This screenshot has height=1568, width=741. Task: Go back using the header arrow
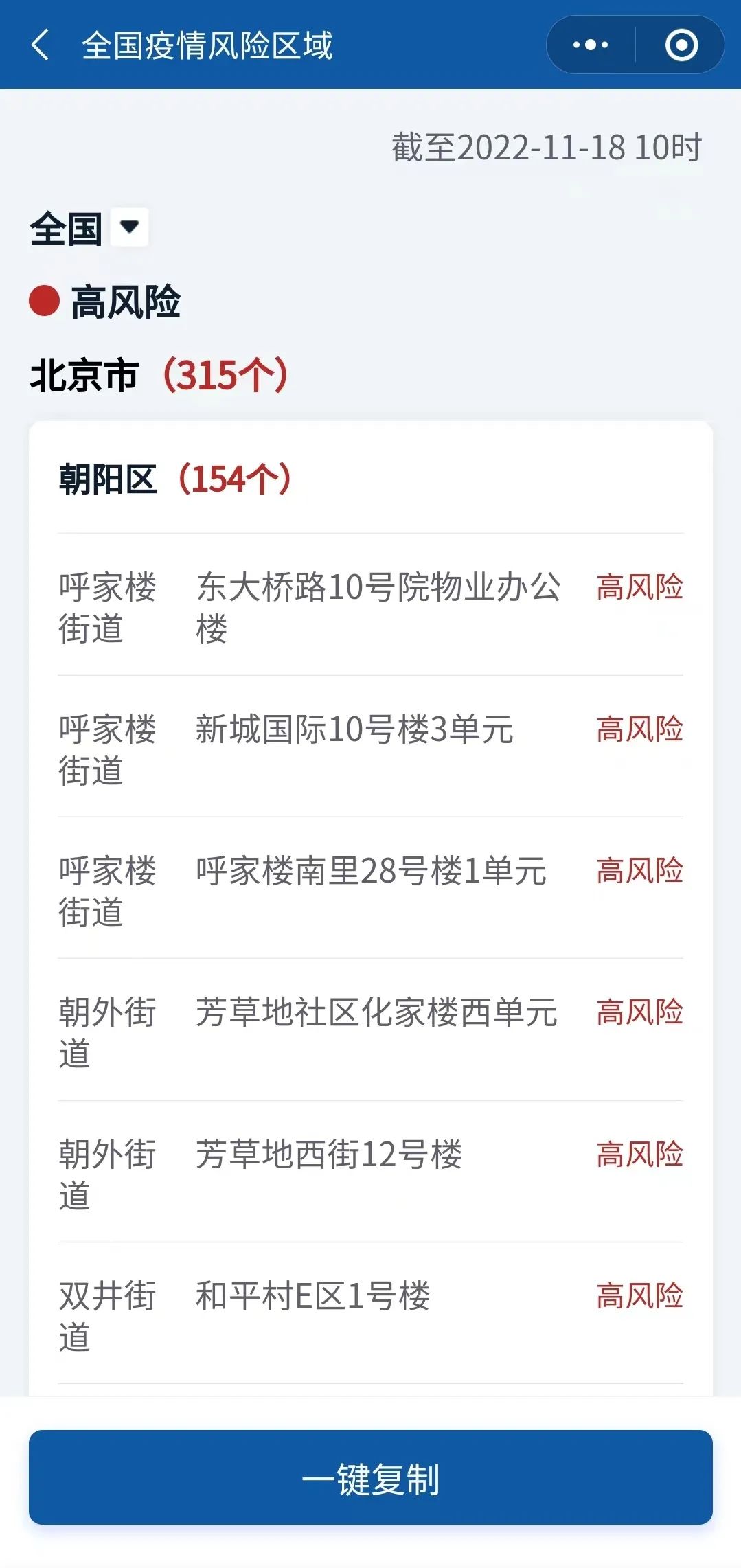pos(41,45)
